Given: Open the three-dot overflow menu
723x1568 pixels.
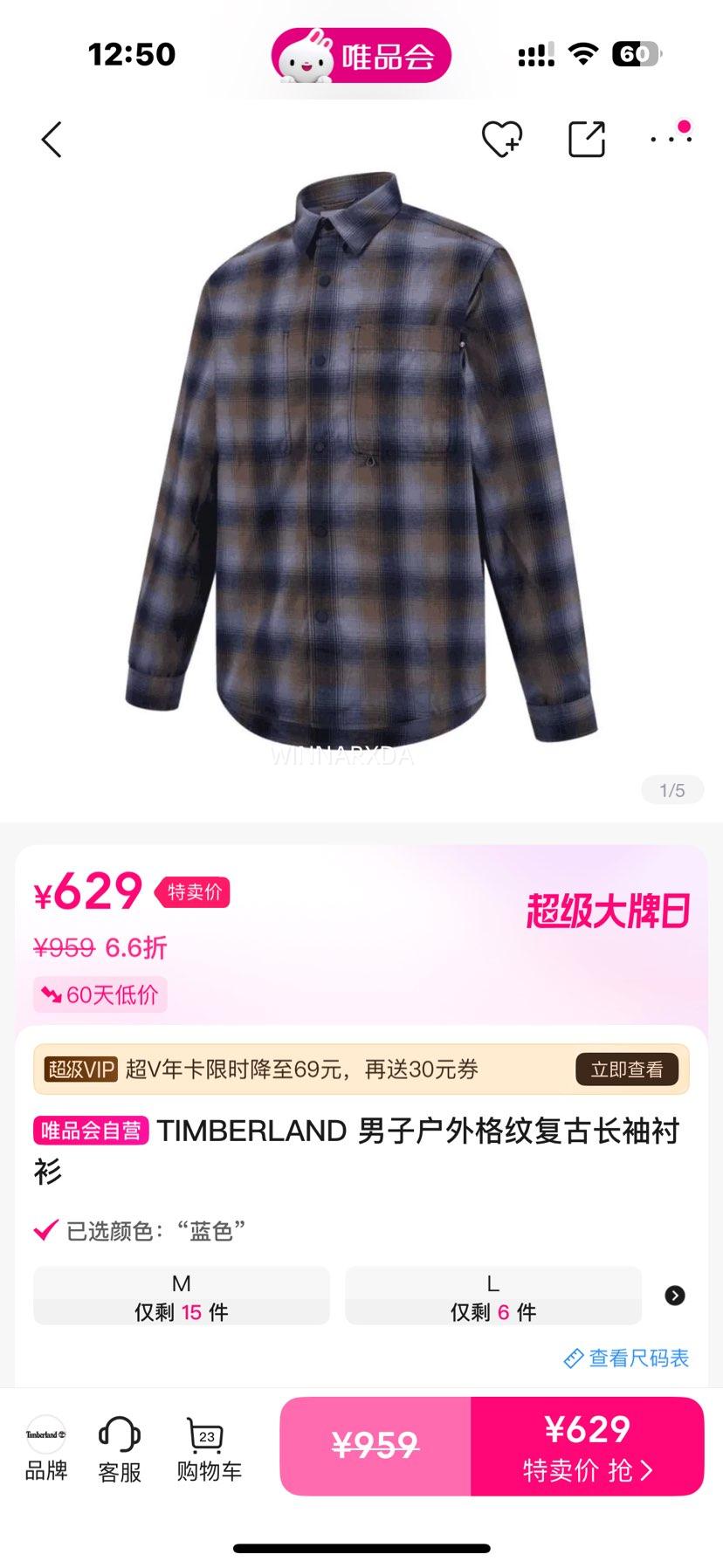Looking at the screenshot, I should click(x=670, y=138).
